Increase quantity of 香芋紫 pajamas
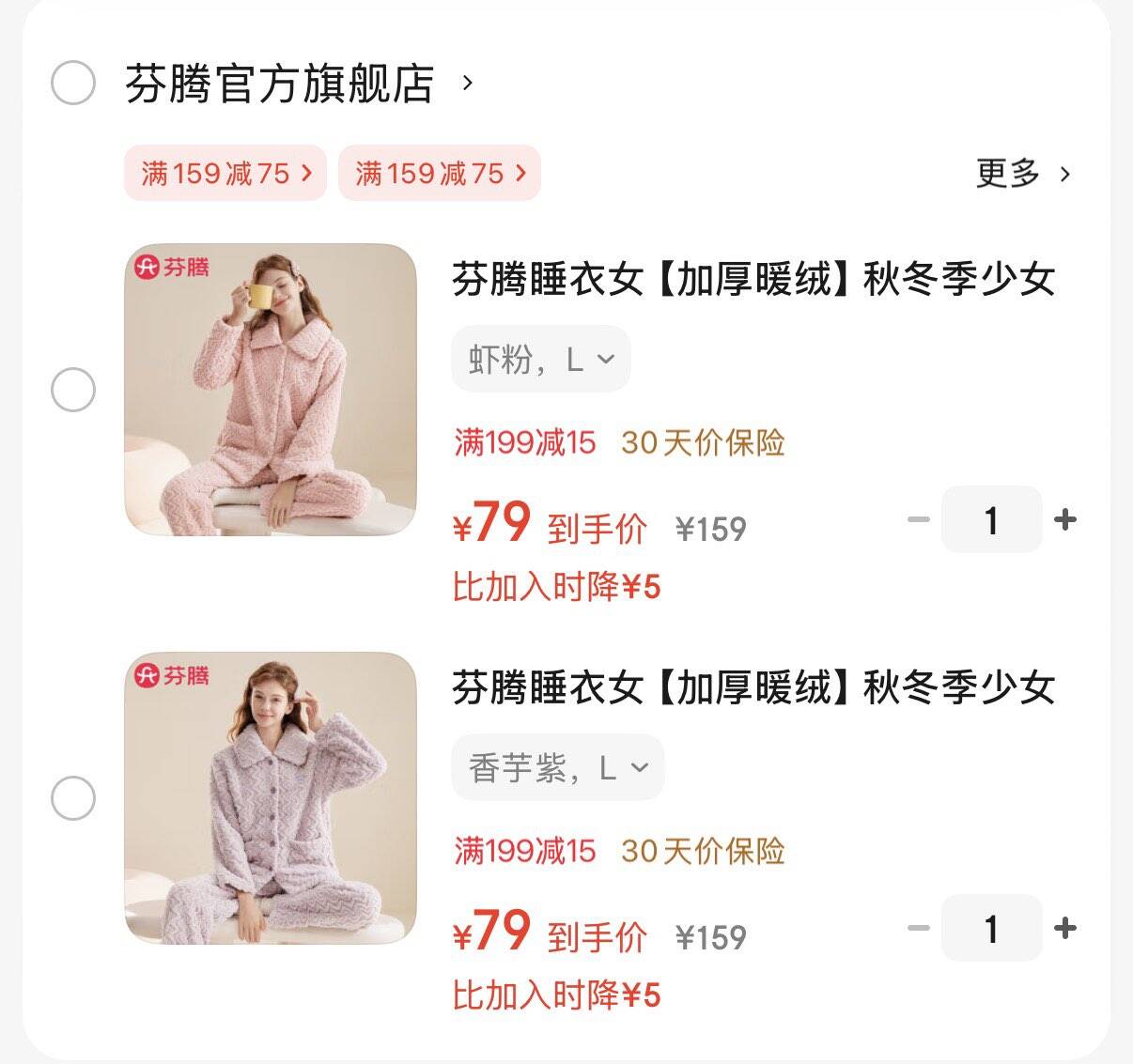The height and width of the screenshot is (1064, 1133). pos(1065,929)
